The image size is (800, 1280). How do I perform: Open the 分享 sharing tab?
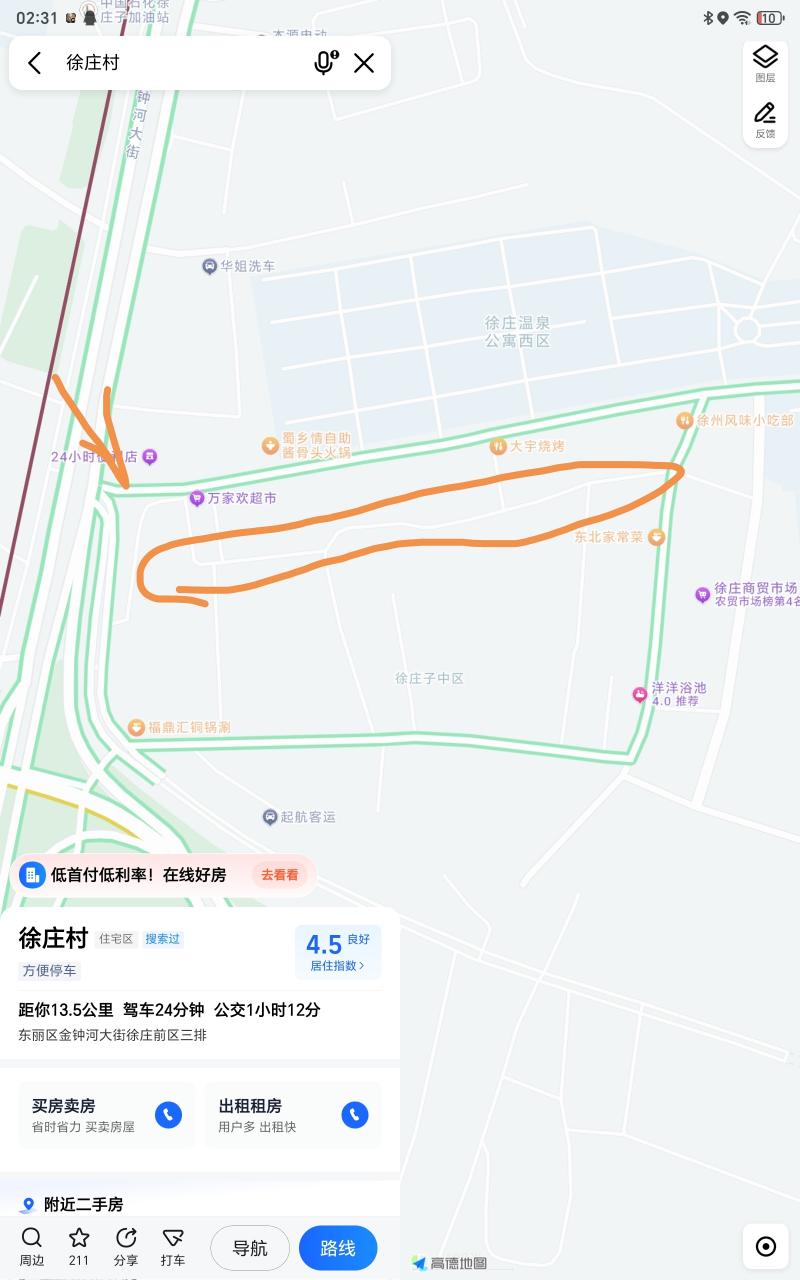click(126, 1247)
